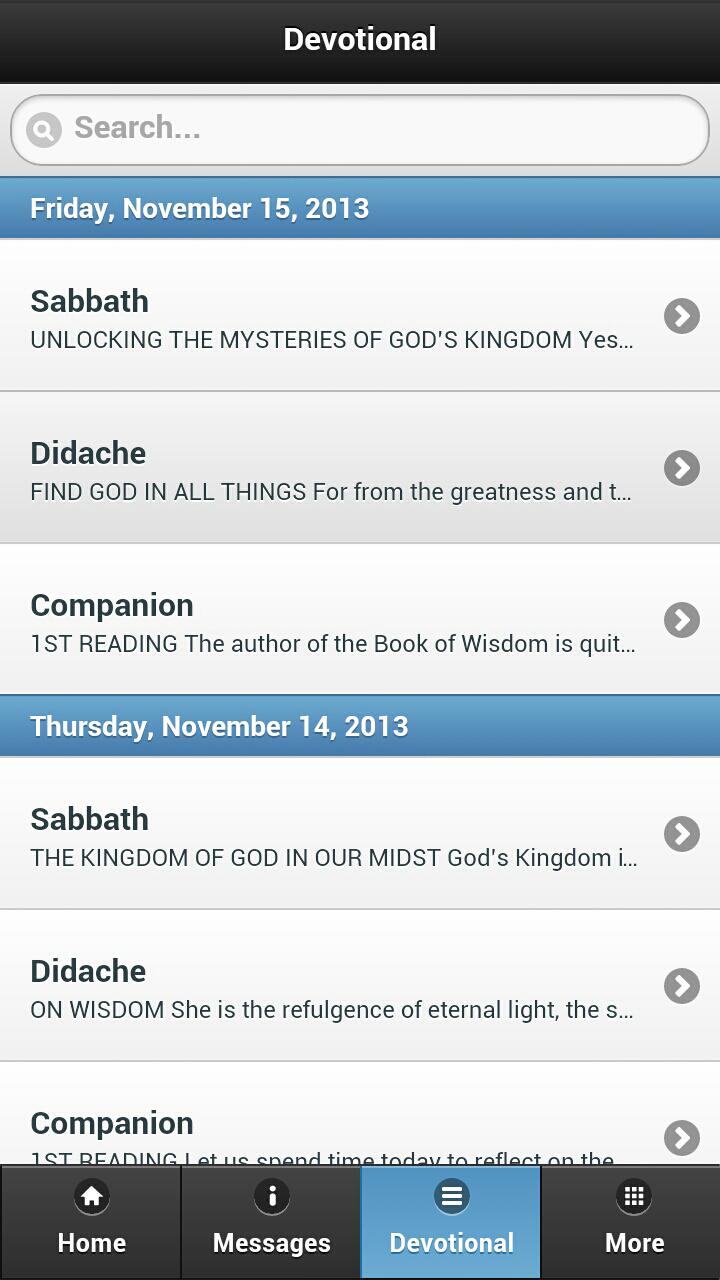
Task: Open the More tab
Action: pyautogui.click(x=633, y=1222)
